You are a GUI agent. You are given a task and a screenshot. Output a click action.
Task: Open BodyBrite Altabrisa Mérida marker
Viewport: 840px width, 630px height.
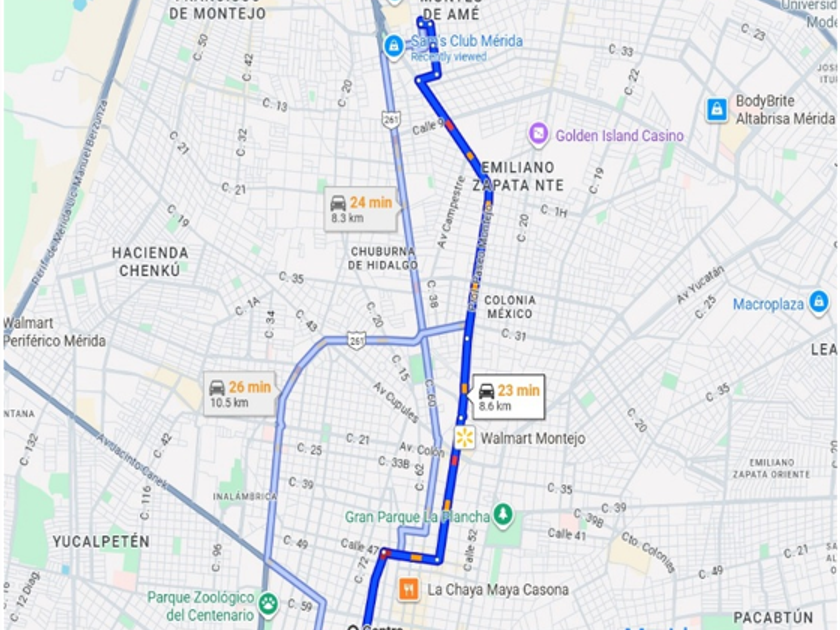click(x=717, y=109)
